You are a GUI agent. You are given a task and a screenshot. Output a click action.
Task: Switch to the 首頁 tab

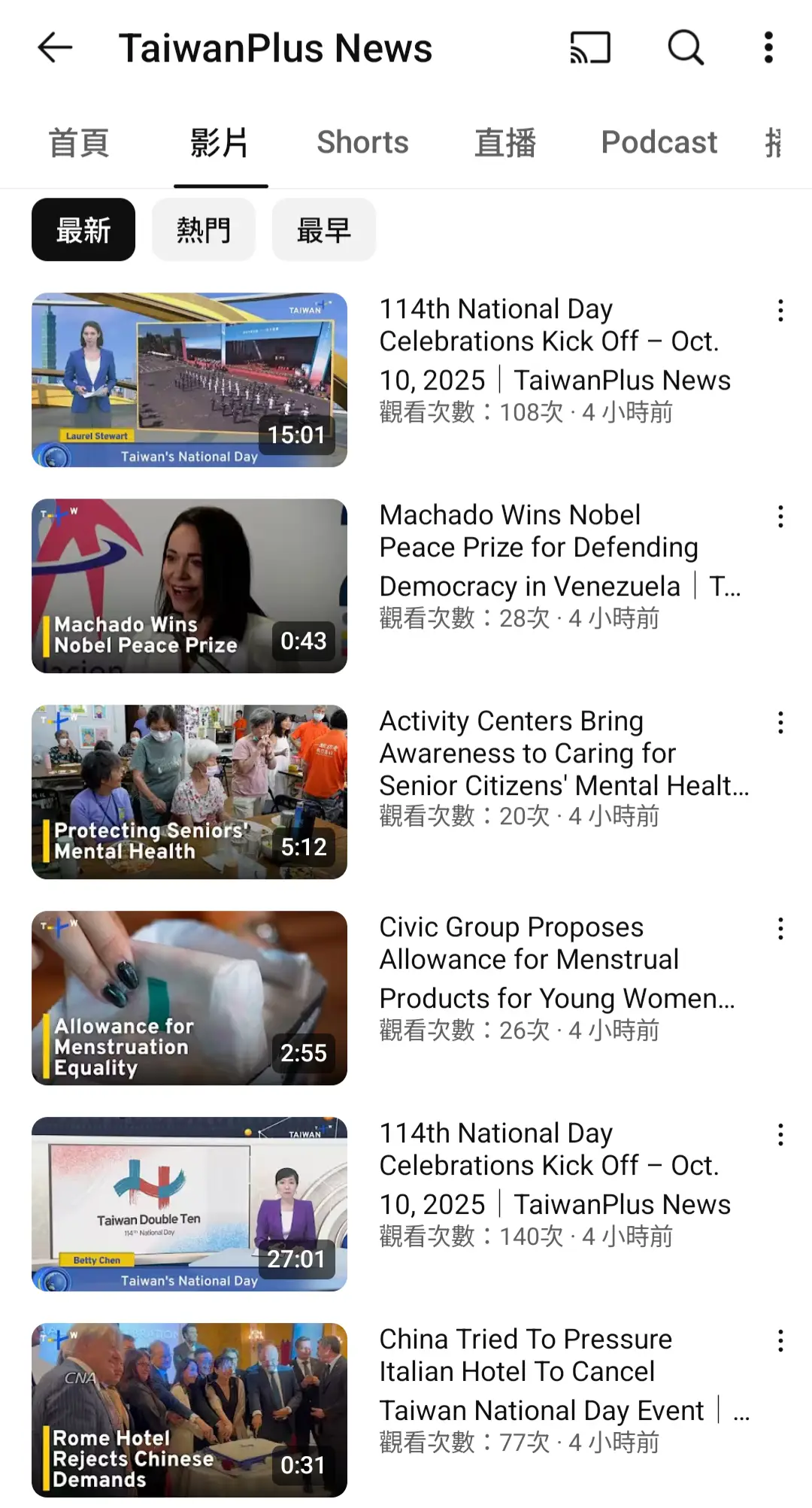[79, 143]
